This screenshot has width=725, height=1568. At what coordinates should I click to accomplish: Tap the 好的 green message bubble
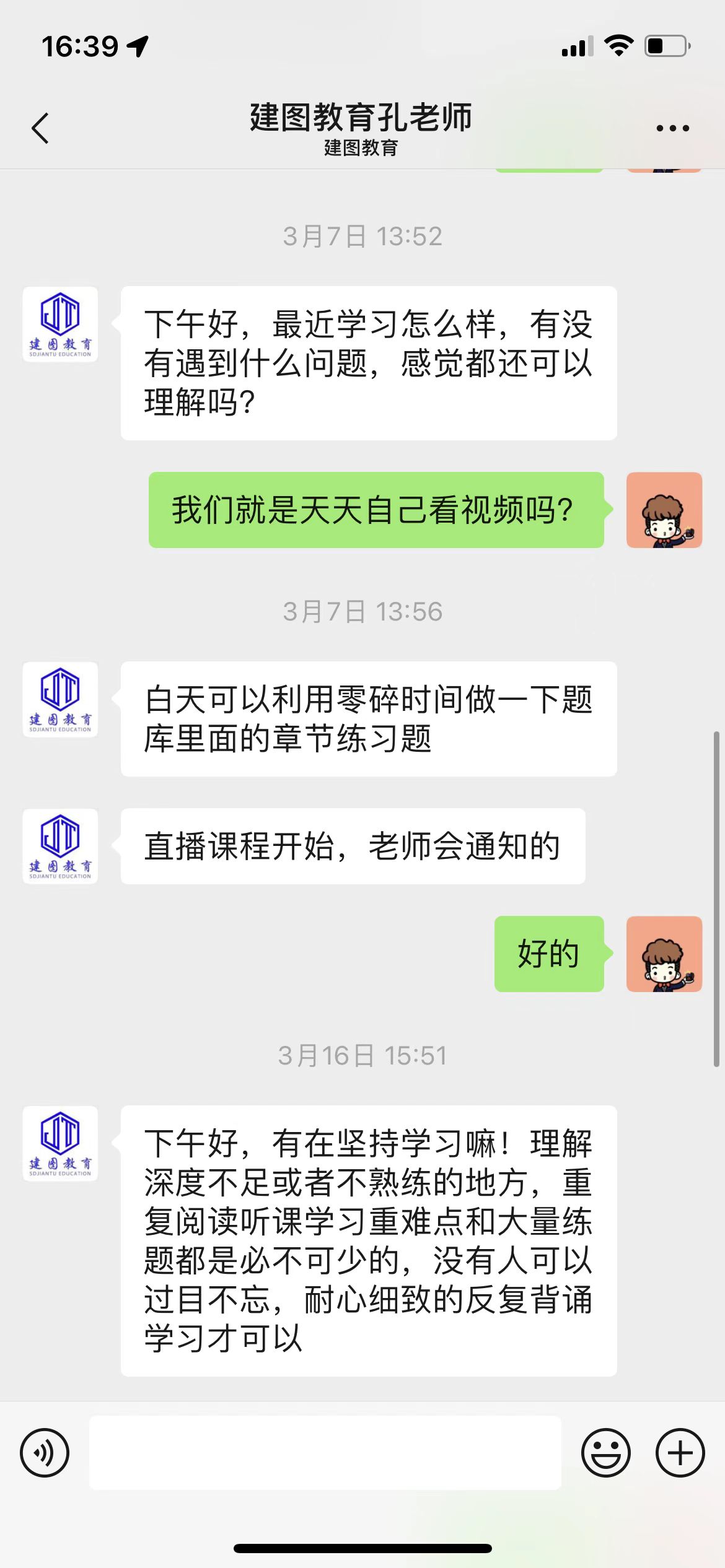pyautogui.click(x=549, y=954)
